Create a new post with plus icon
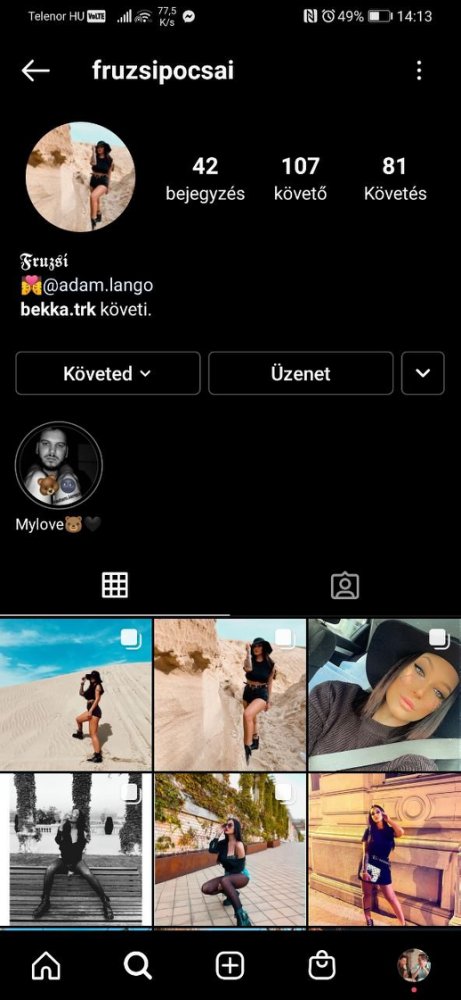The height and width of the screenshot is (1000, 461). [230, 966]
